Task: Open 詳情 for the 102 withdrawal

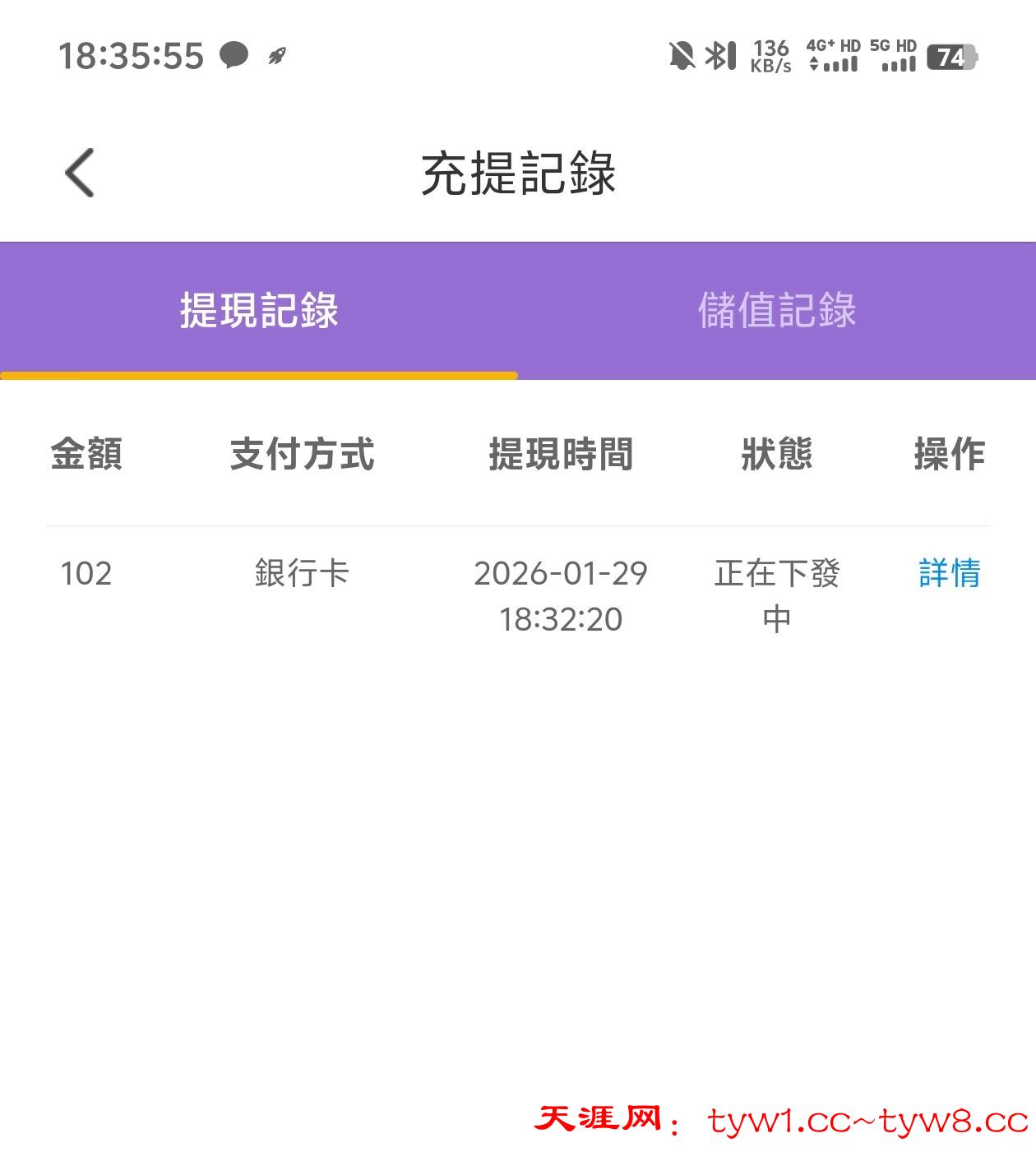Action: (949, 573)
